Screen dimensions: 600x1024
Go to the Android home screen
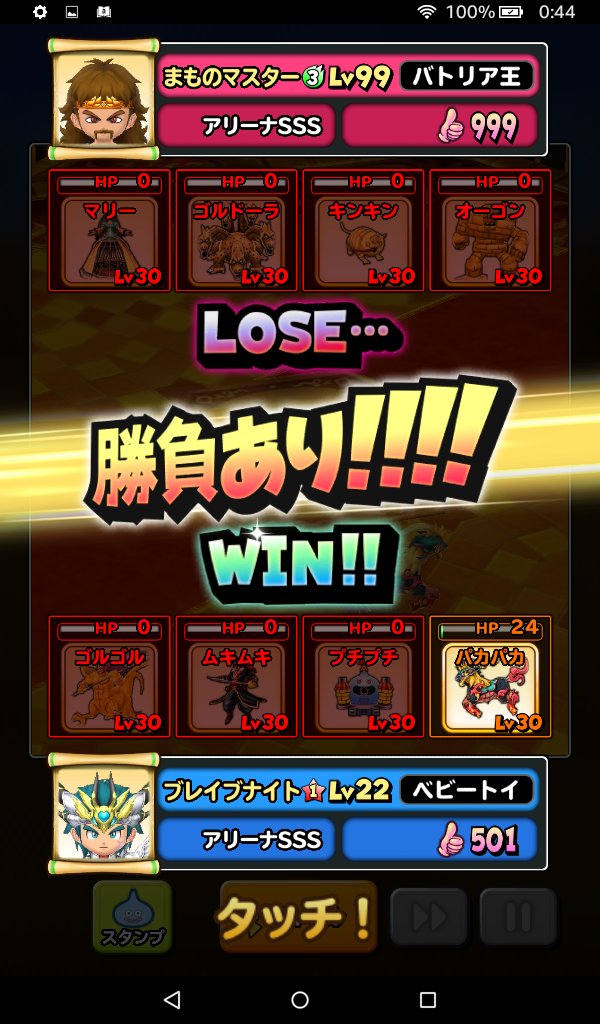point(300,1000)
